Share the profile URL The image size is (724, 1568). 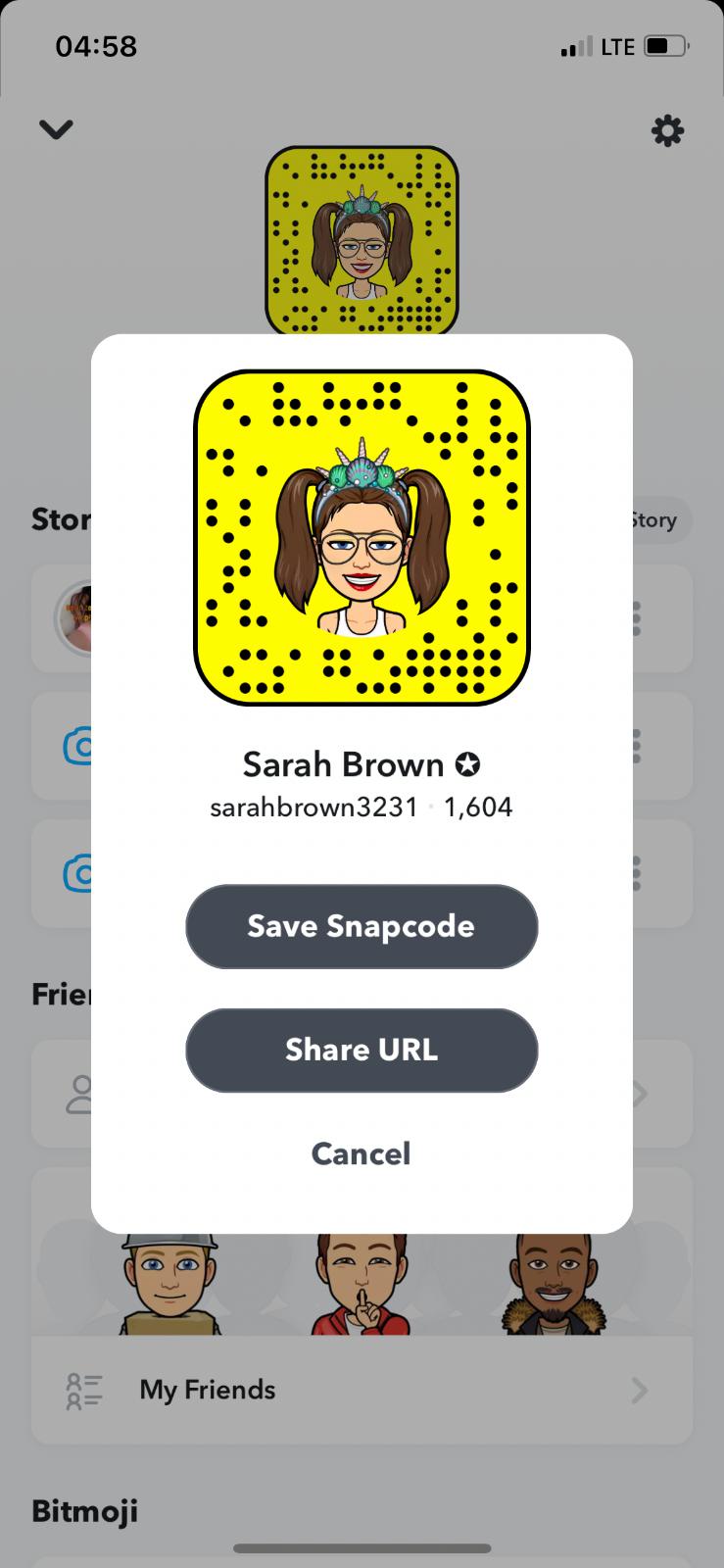[x=362, y=1050]
